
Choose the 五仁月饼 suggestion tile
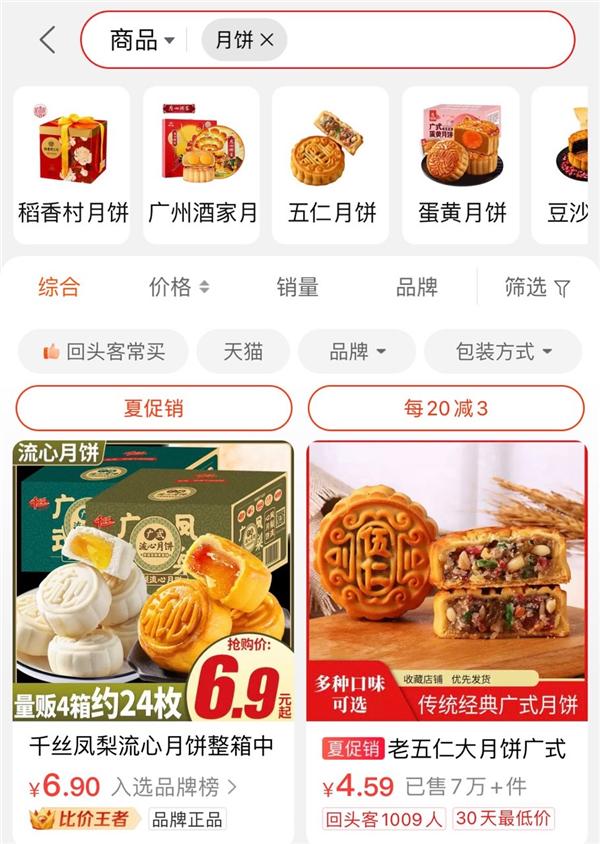[x=332, y=165]
